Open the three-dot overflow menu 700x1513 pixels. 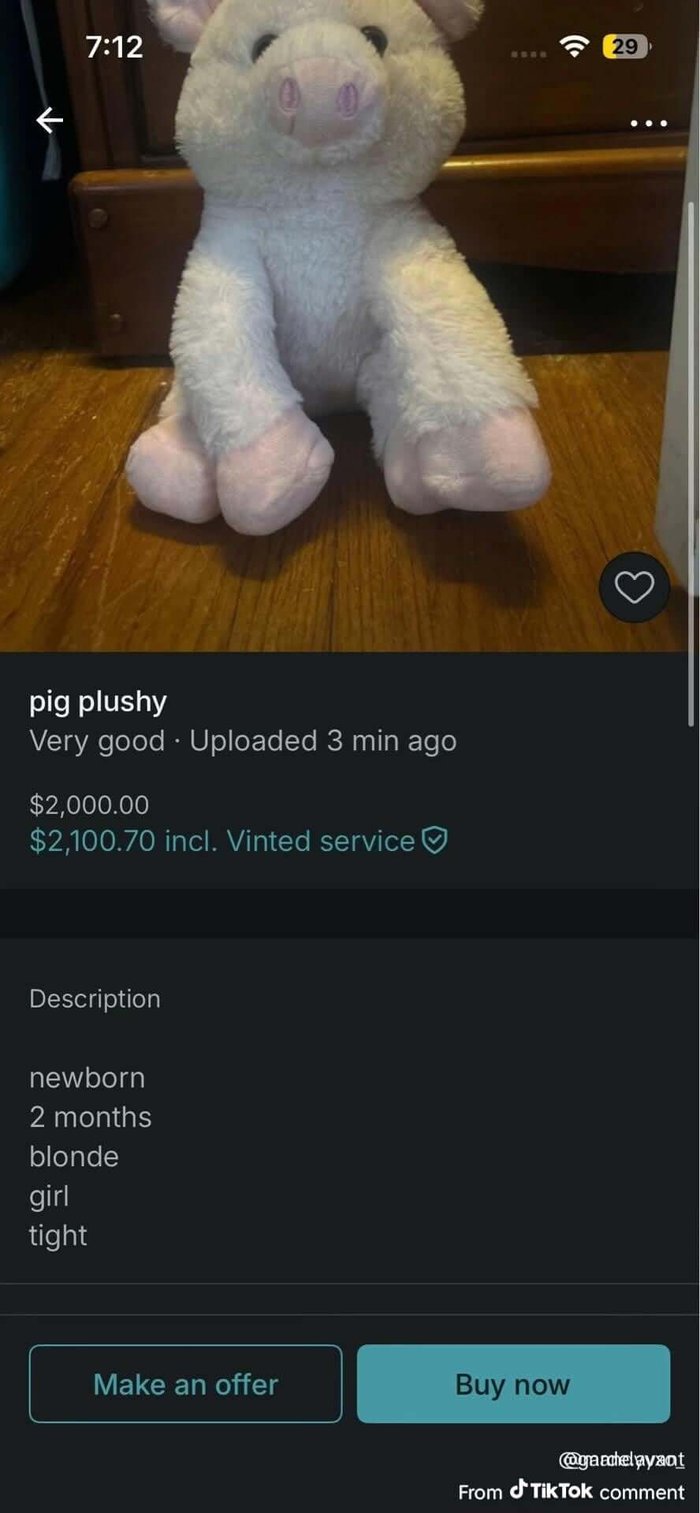649,124
